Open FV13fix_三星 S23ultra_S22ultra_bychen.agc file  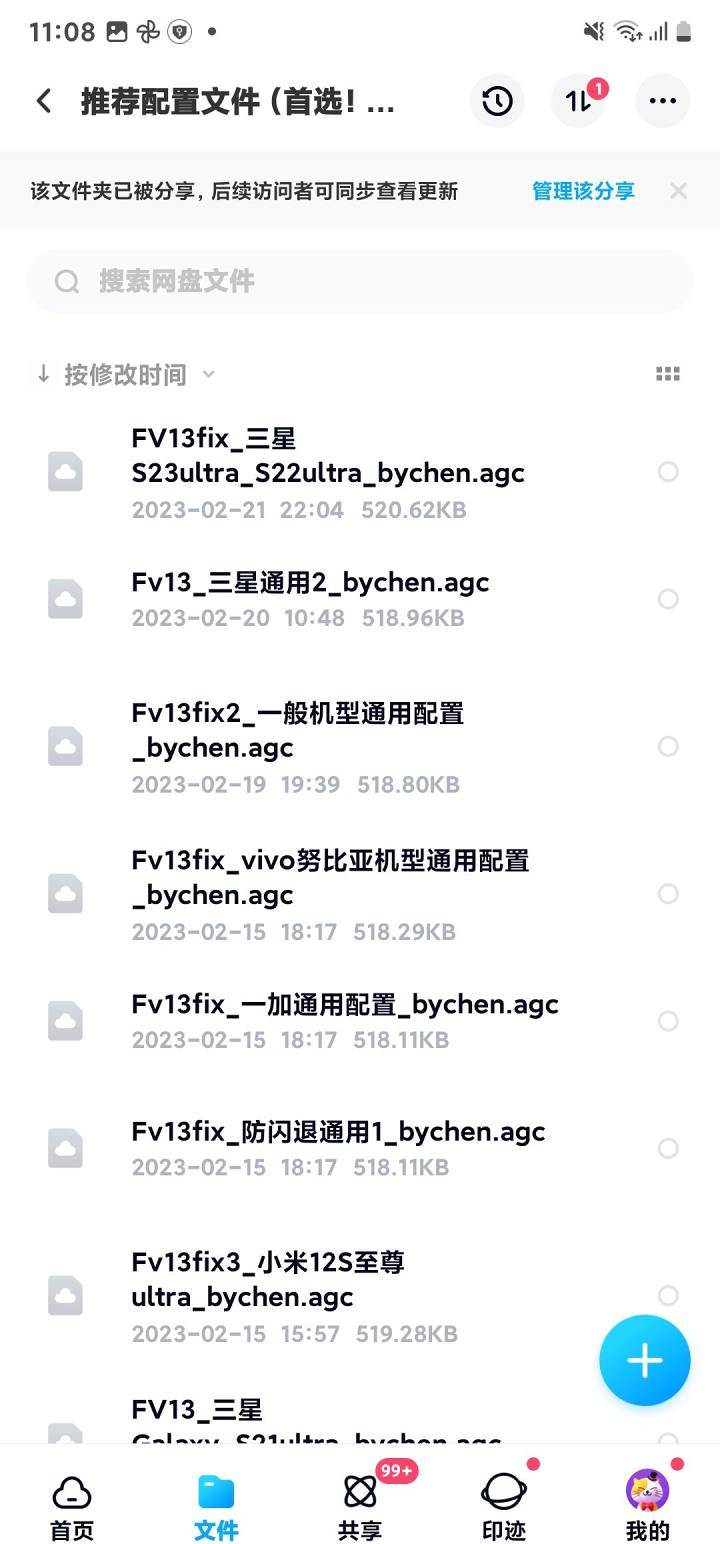click(330, 472)
